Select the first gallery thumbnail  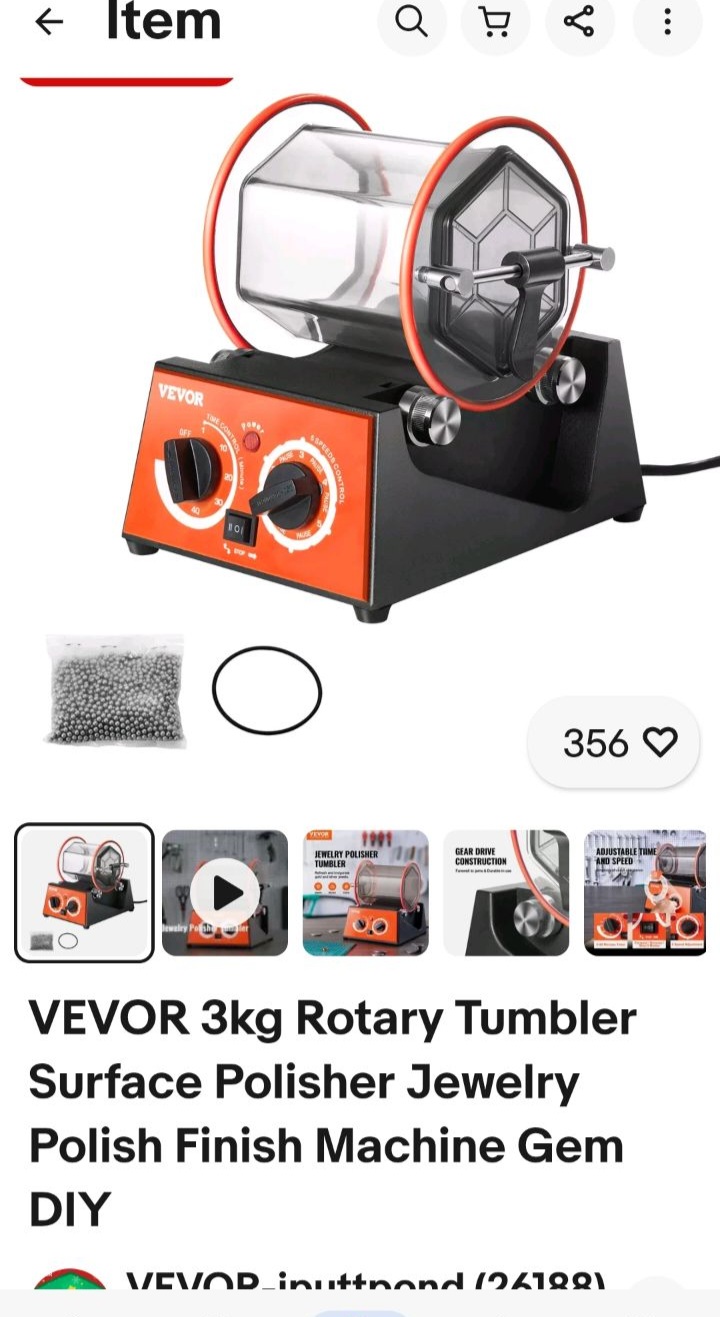click(85, 892)
